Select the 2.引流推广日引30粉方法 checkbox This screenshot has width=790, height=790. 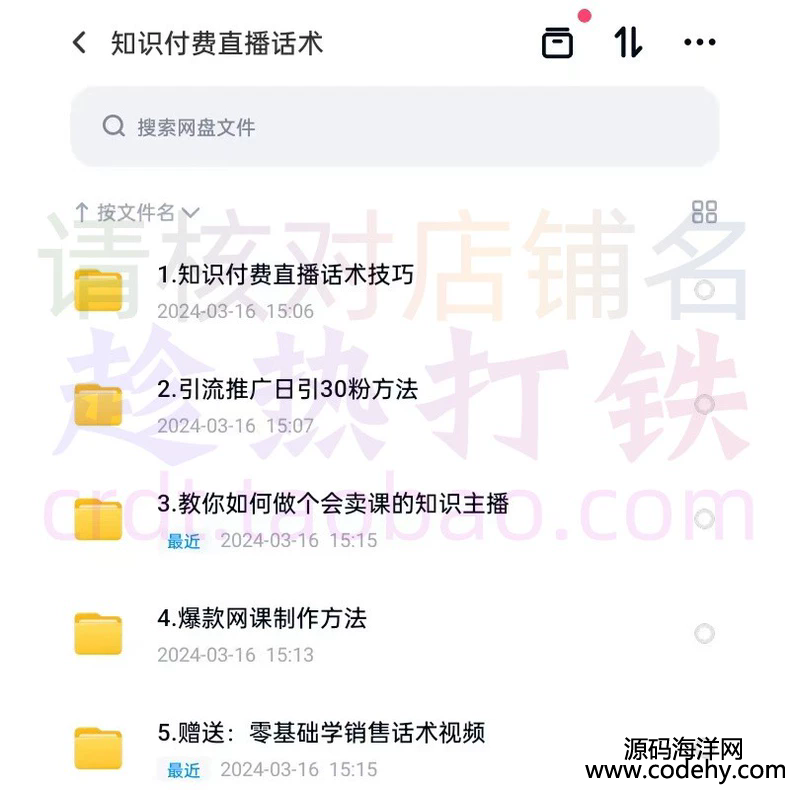tap(704, 404)
